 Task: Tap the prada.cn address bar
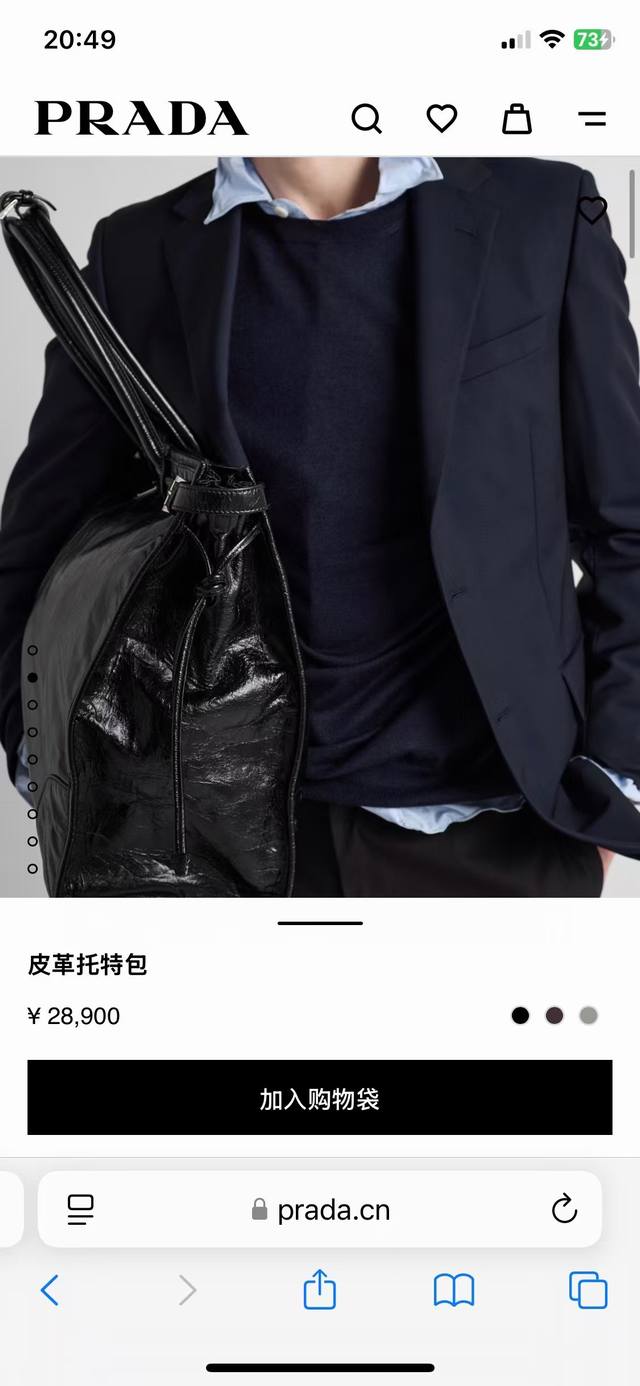point(320,1210)
